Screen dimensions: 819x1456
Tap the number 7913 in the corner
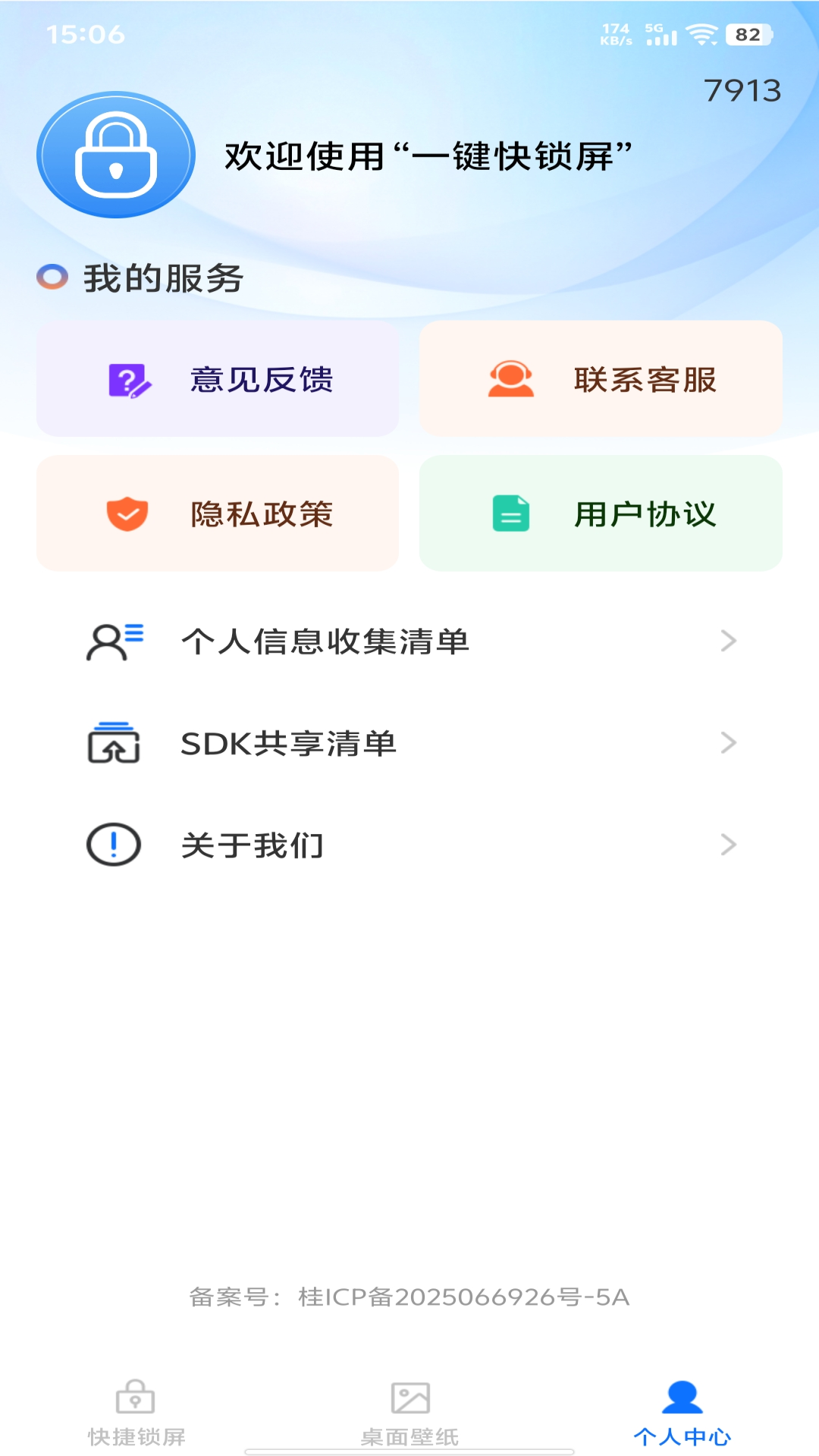click(x=744, y=87)
